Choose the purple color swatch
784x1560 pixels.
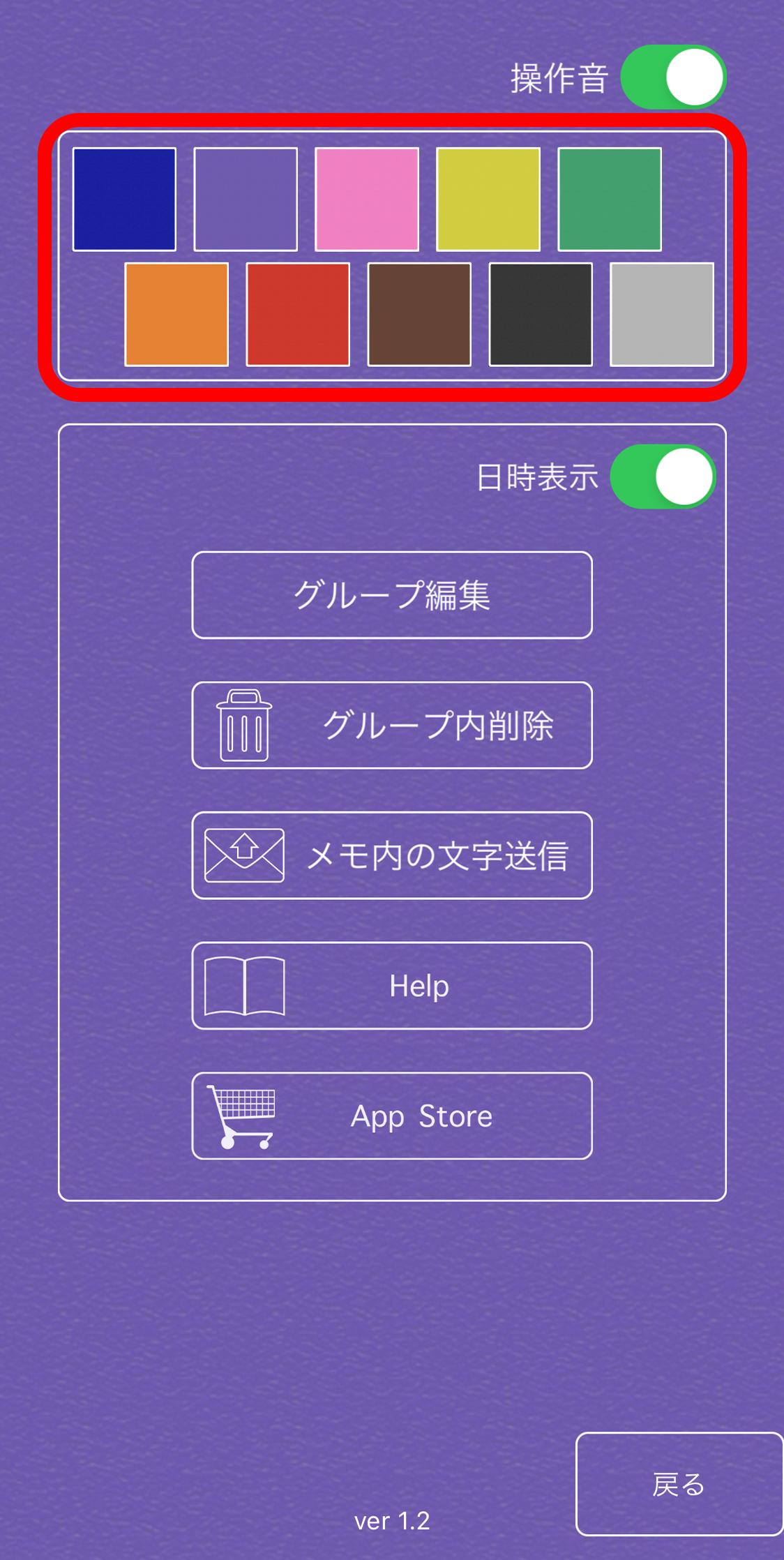pos(246,199)
